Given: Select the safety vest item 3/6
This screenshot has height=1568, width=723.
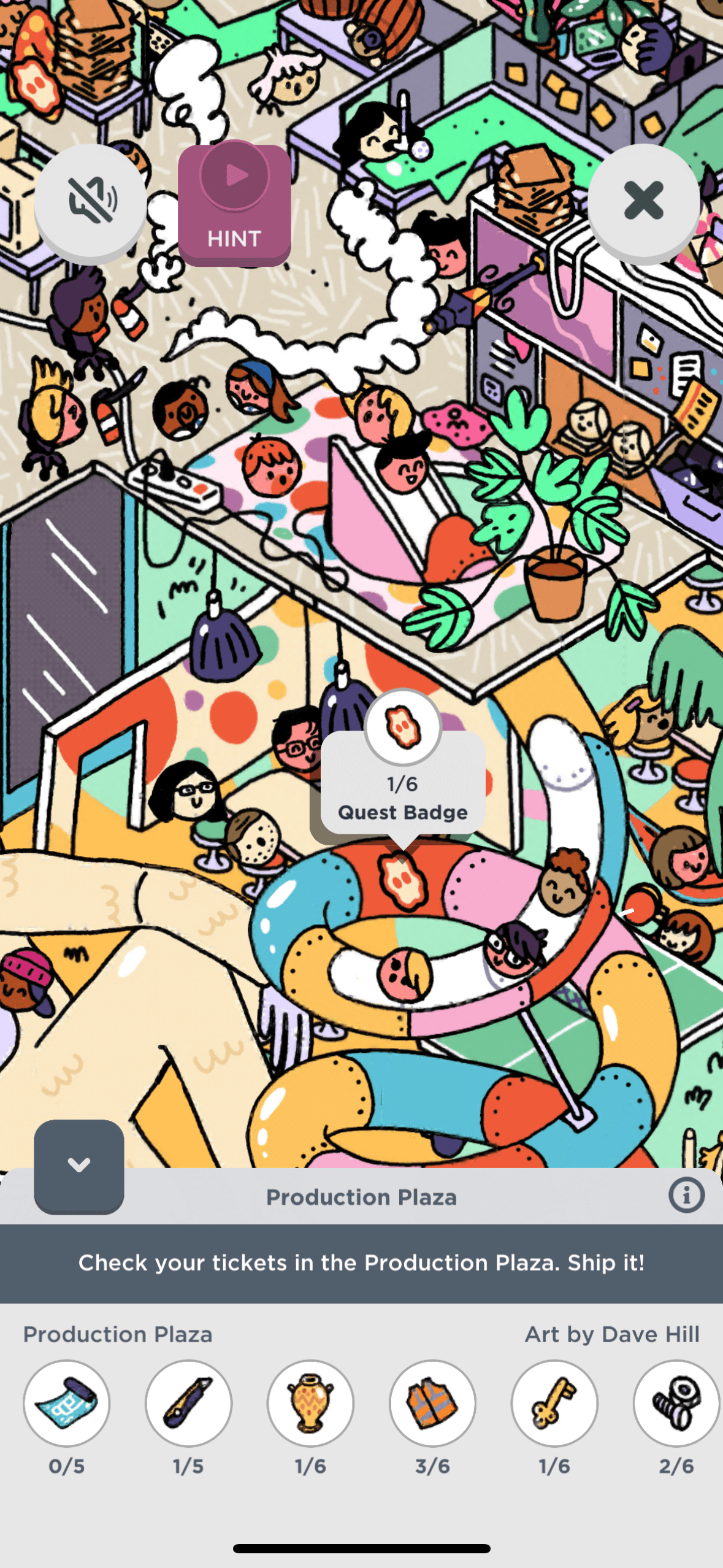Looking at the screenshot, I should pyautogui.click(x=432, y=1402).
